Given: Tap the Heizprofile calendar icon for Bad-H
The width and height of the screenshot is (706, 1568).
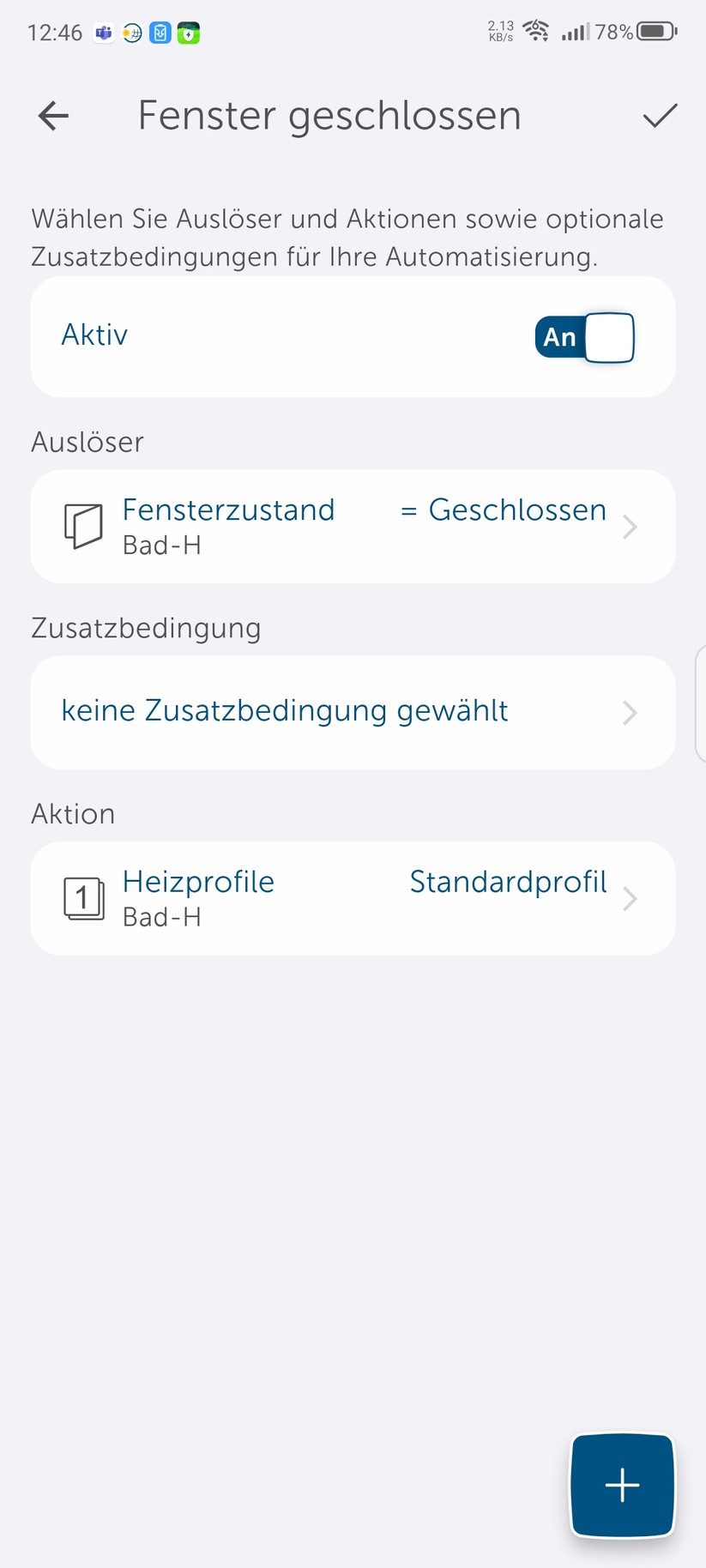Looking at the screenshot, I should coord(81,897).
